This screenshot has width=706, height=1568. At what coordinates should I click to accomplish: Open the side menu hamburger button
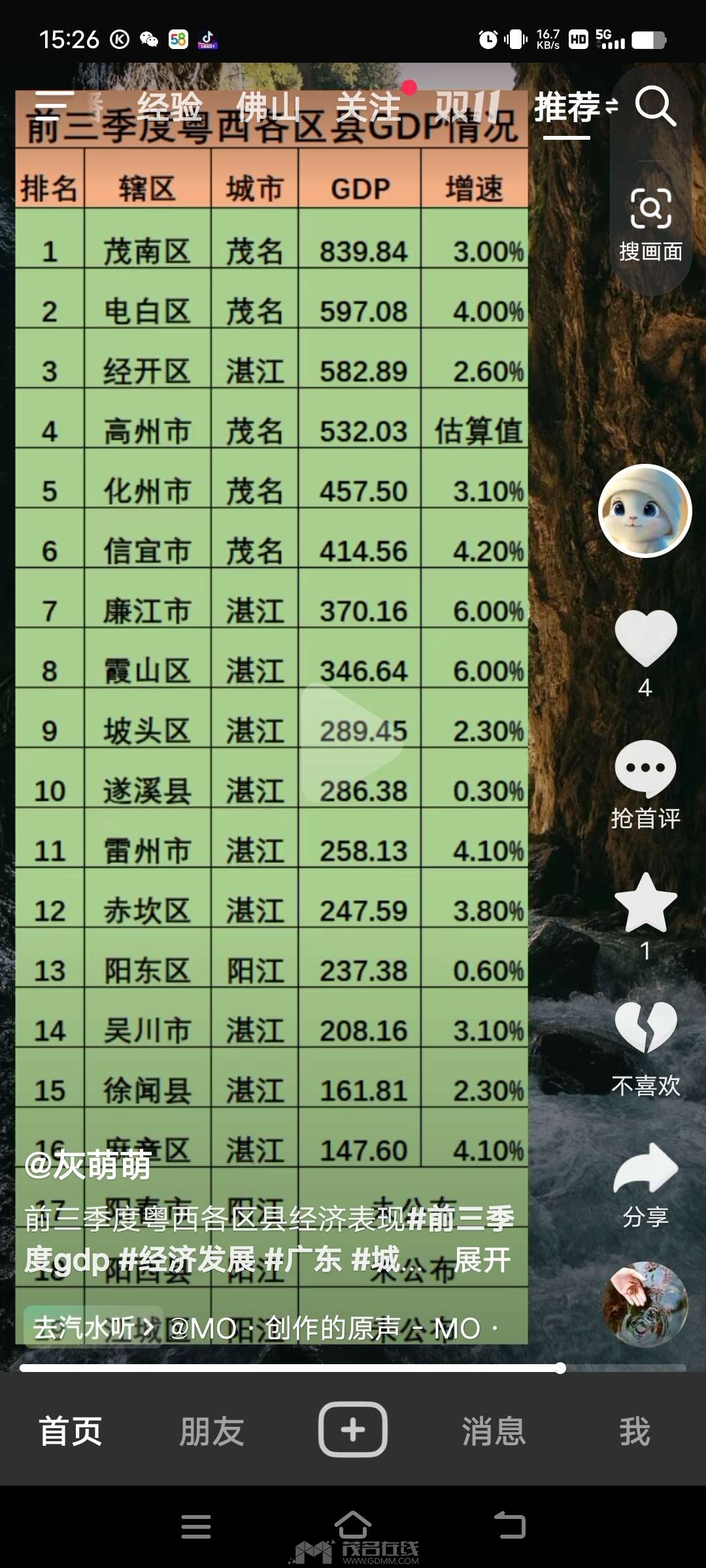(54, 106)
